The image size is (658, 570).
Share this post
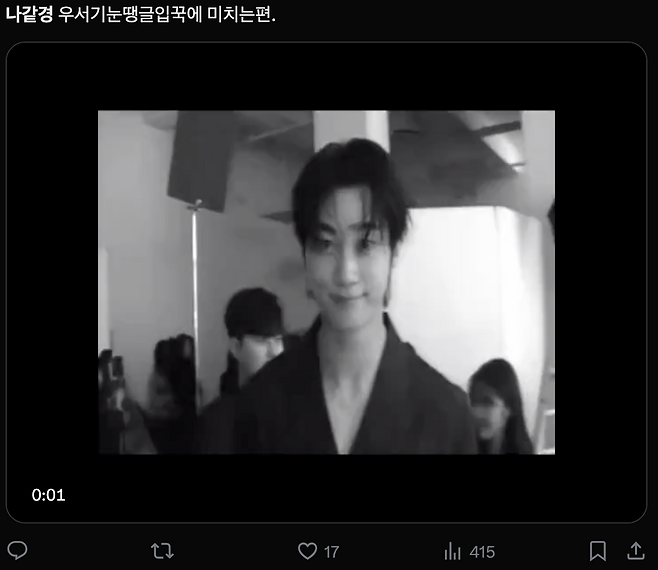[635, 551]
